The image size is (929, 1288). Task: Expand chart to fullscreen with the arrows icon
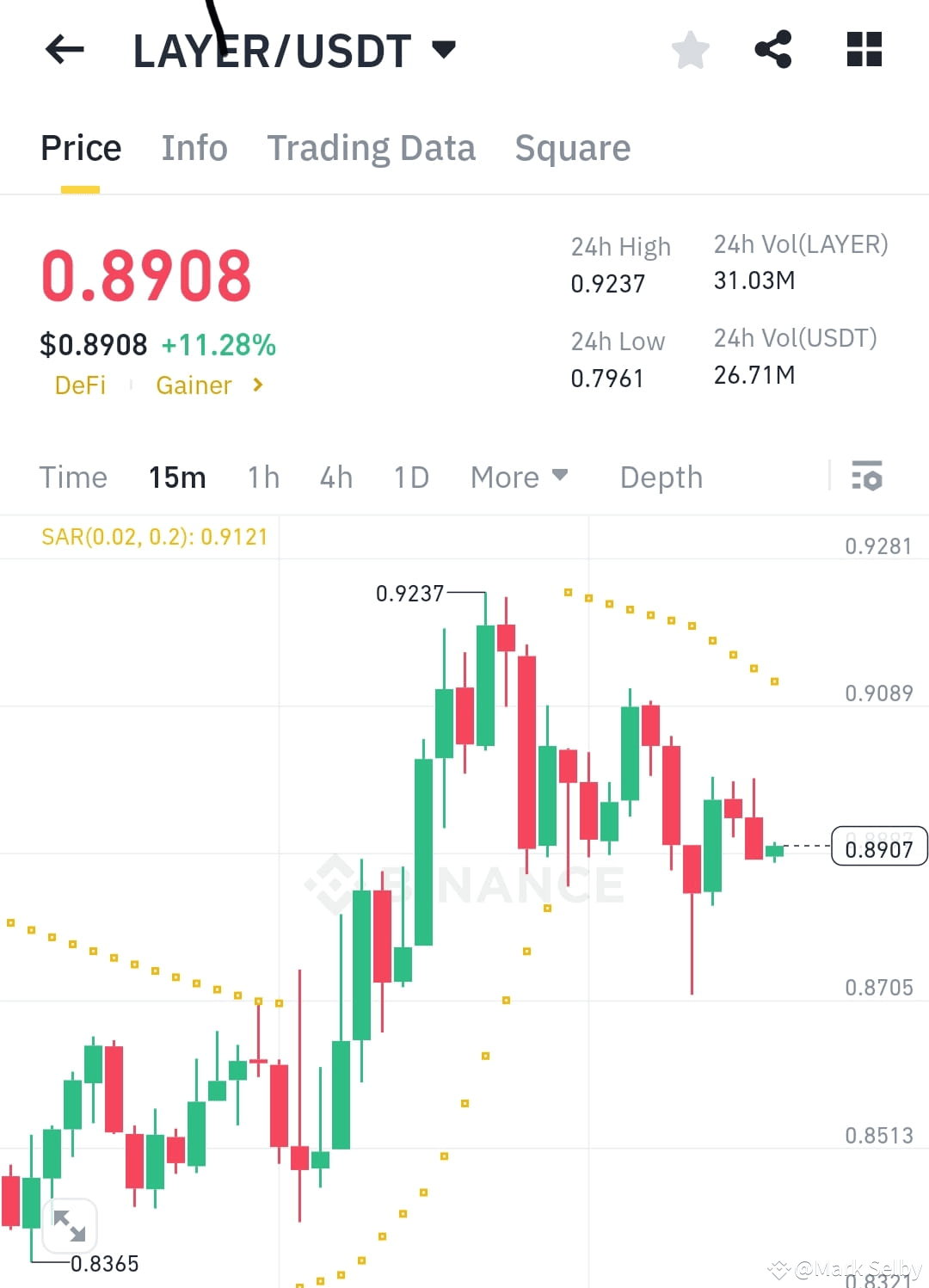(69, 1225)
